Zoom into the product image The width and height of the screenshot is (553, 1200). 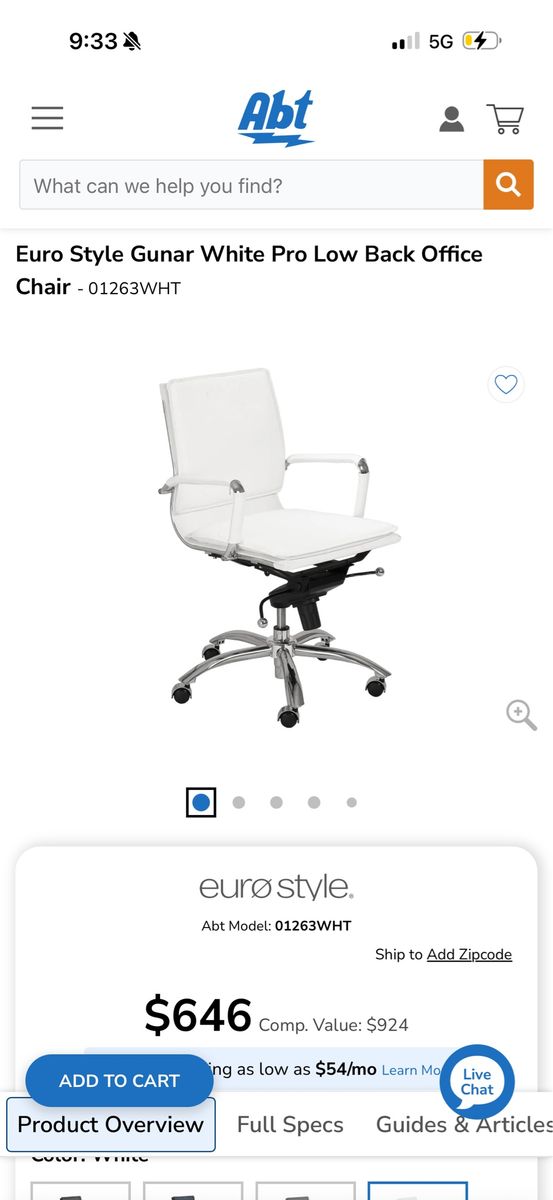521,715
